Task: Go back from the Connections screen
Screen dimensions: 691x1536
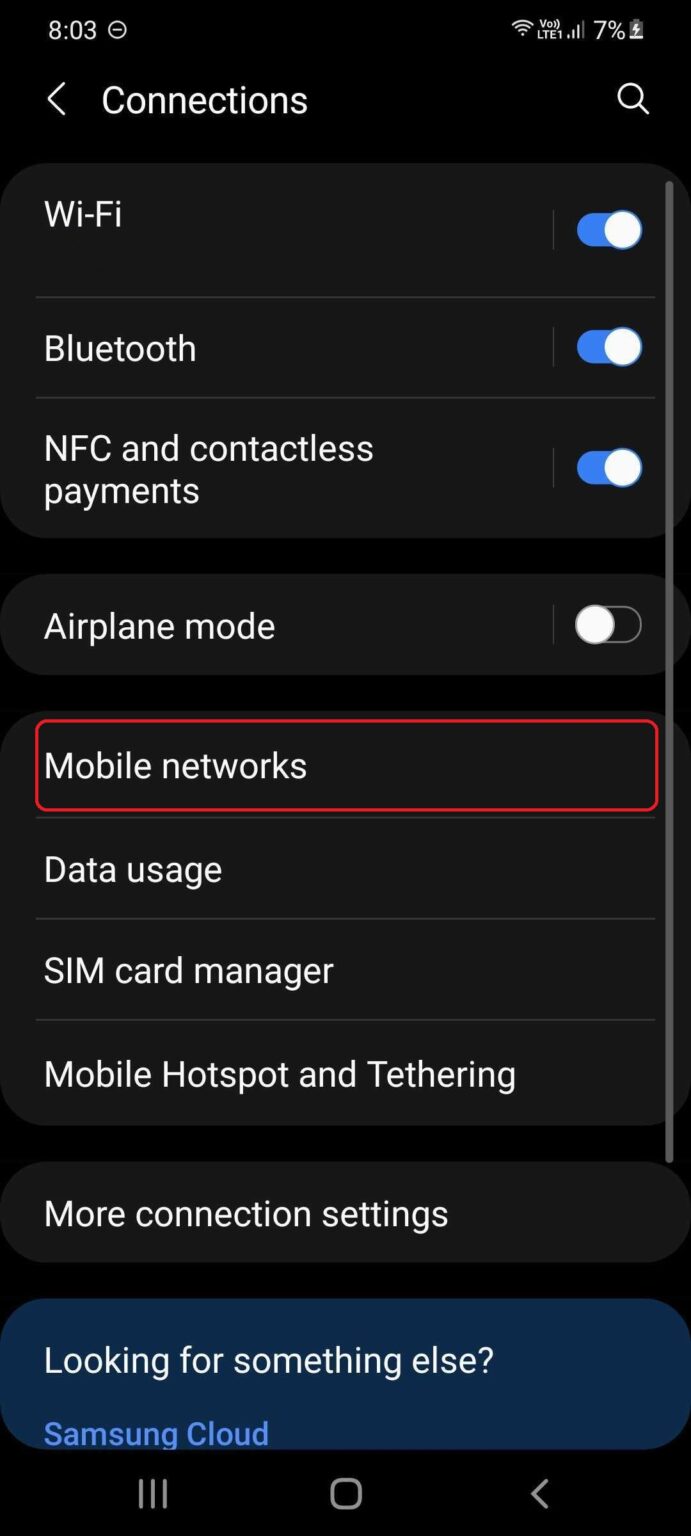Action: coord(57,100)
